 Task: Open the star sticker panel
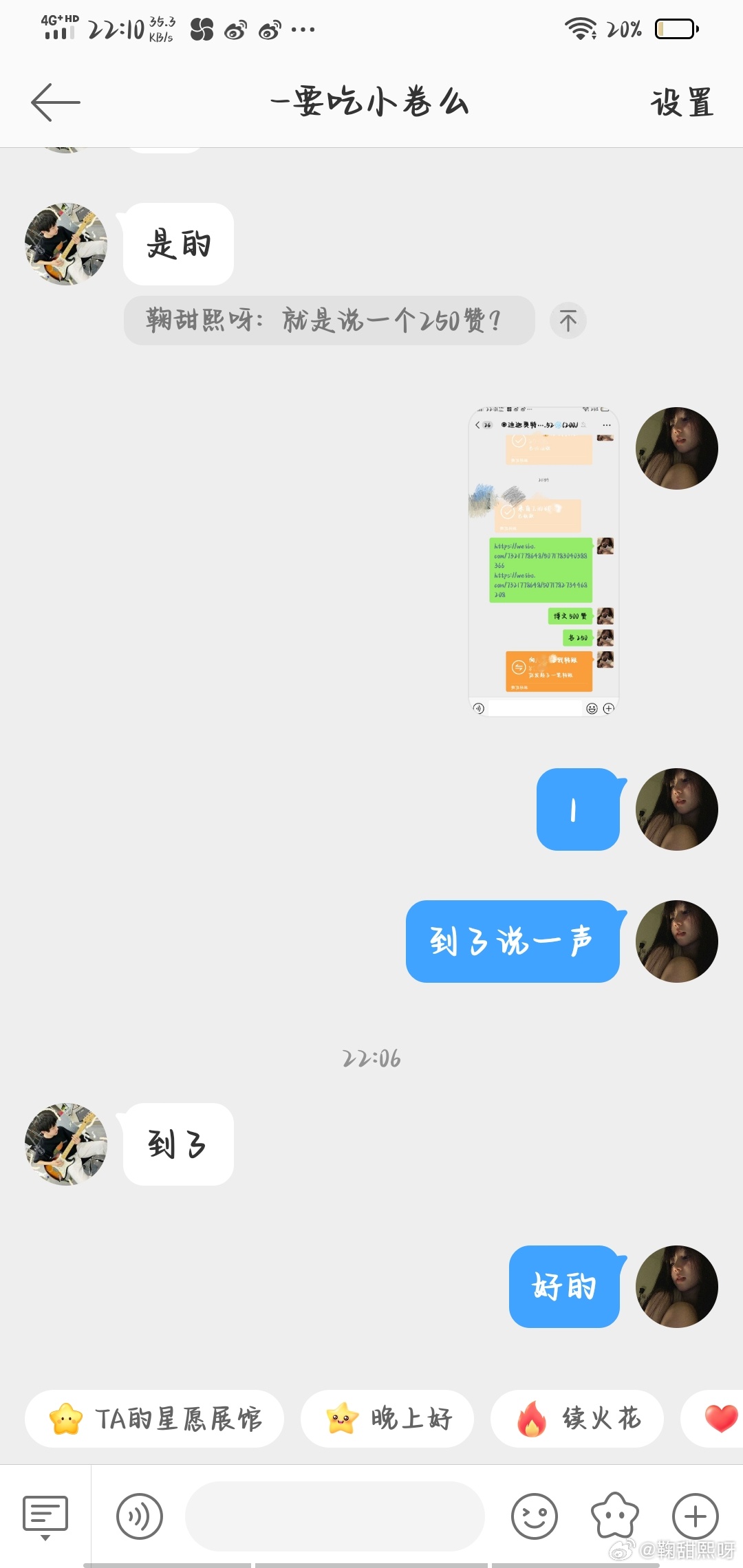coord(615,1516)
